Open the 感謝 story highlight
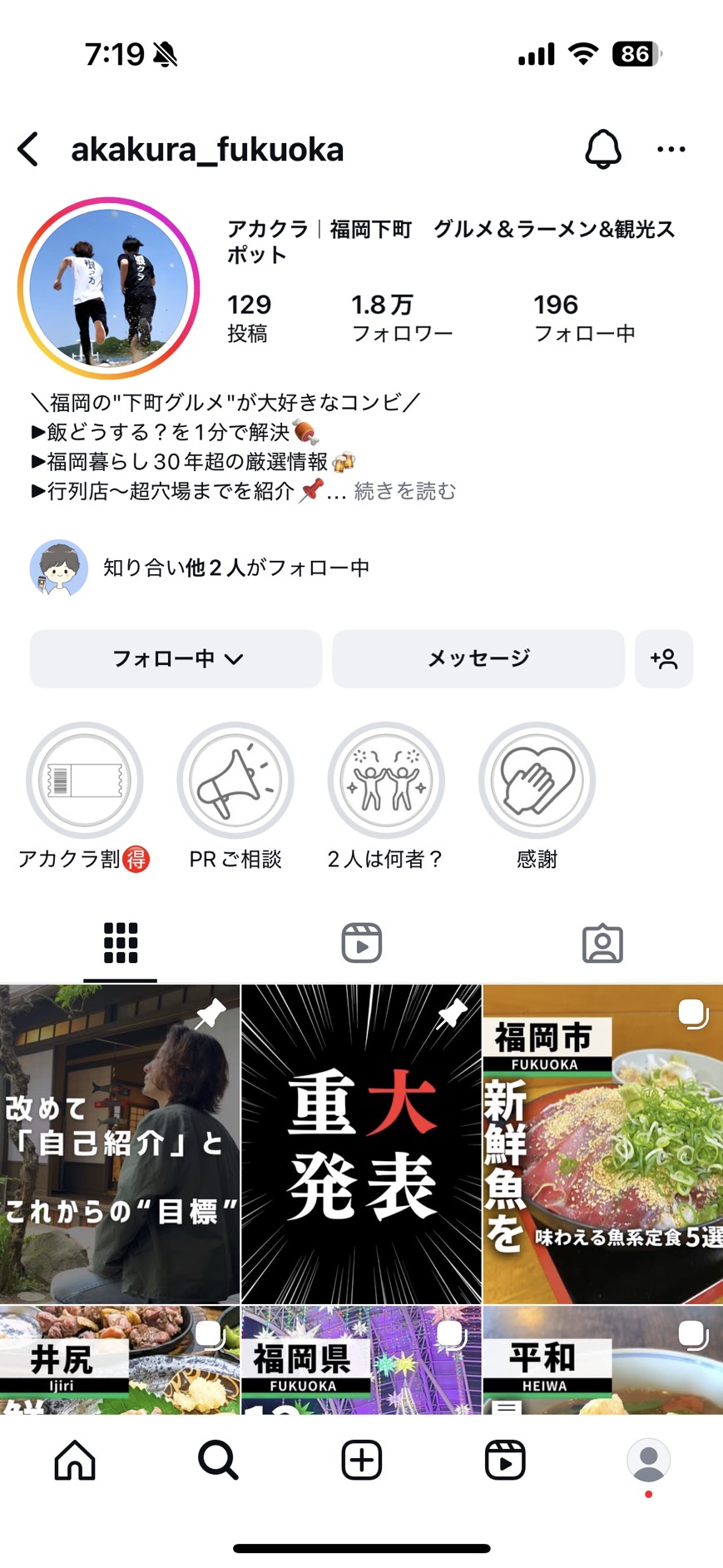The width and height of the screenshot is (723, 1568). coord(537,781)
